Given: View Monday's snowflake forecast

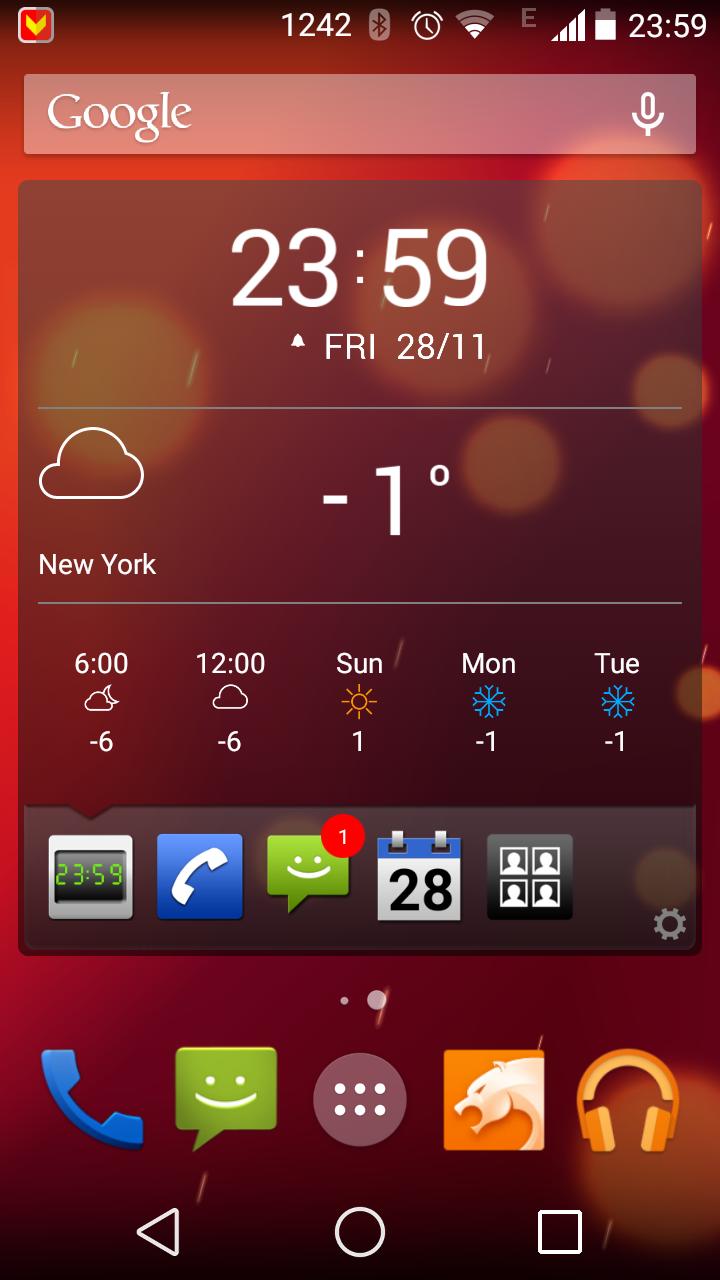Looking at the screenshot, I should (487, 700).
